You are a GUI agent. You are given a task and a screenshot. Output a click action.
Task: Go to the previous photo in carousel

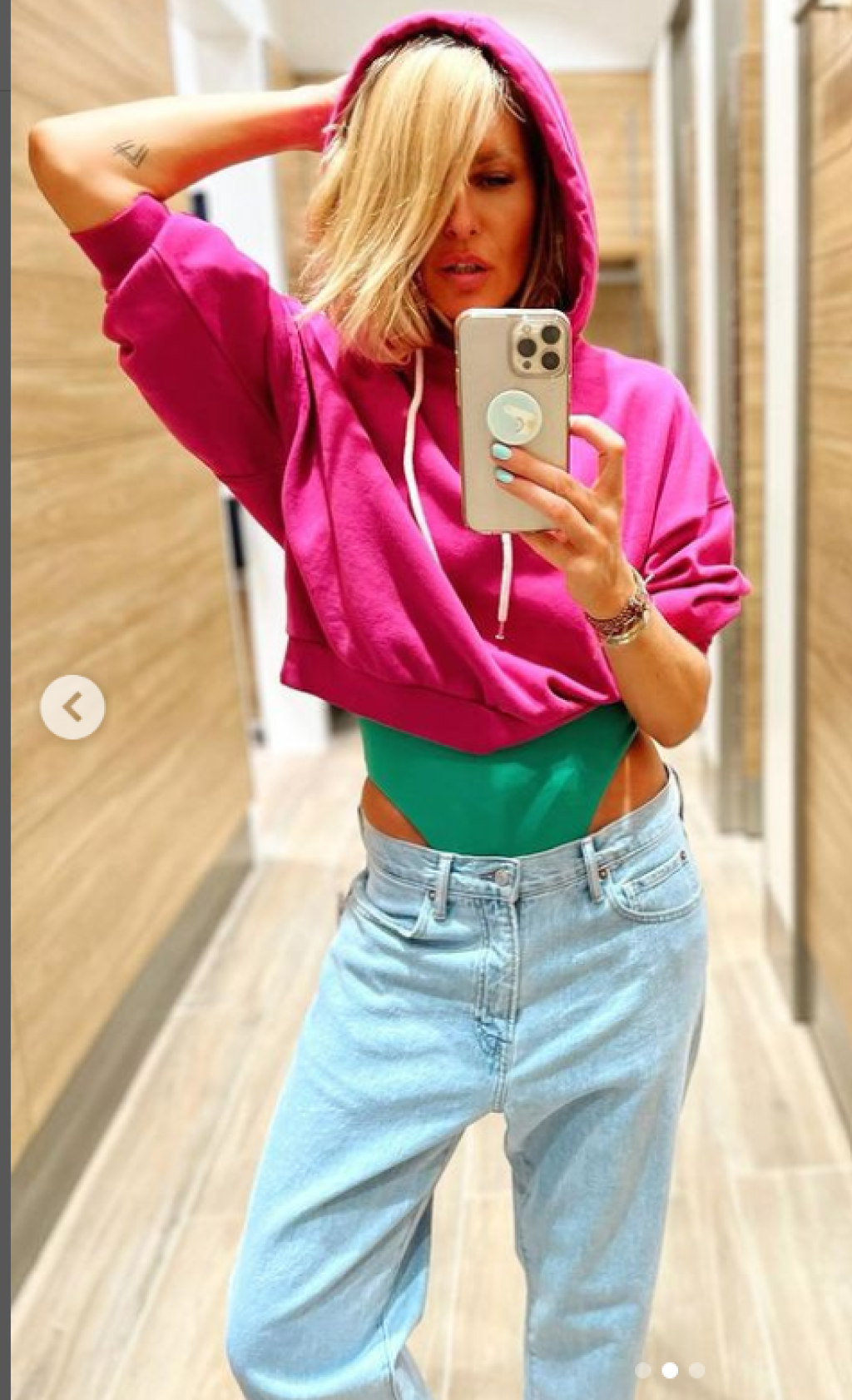pyautogui.click(x=72, y=707)
